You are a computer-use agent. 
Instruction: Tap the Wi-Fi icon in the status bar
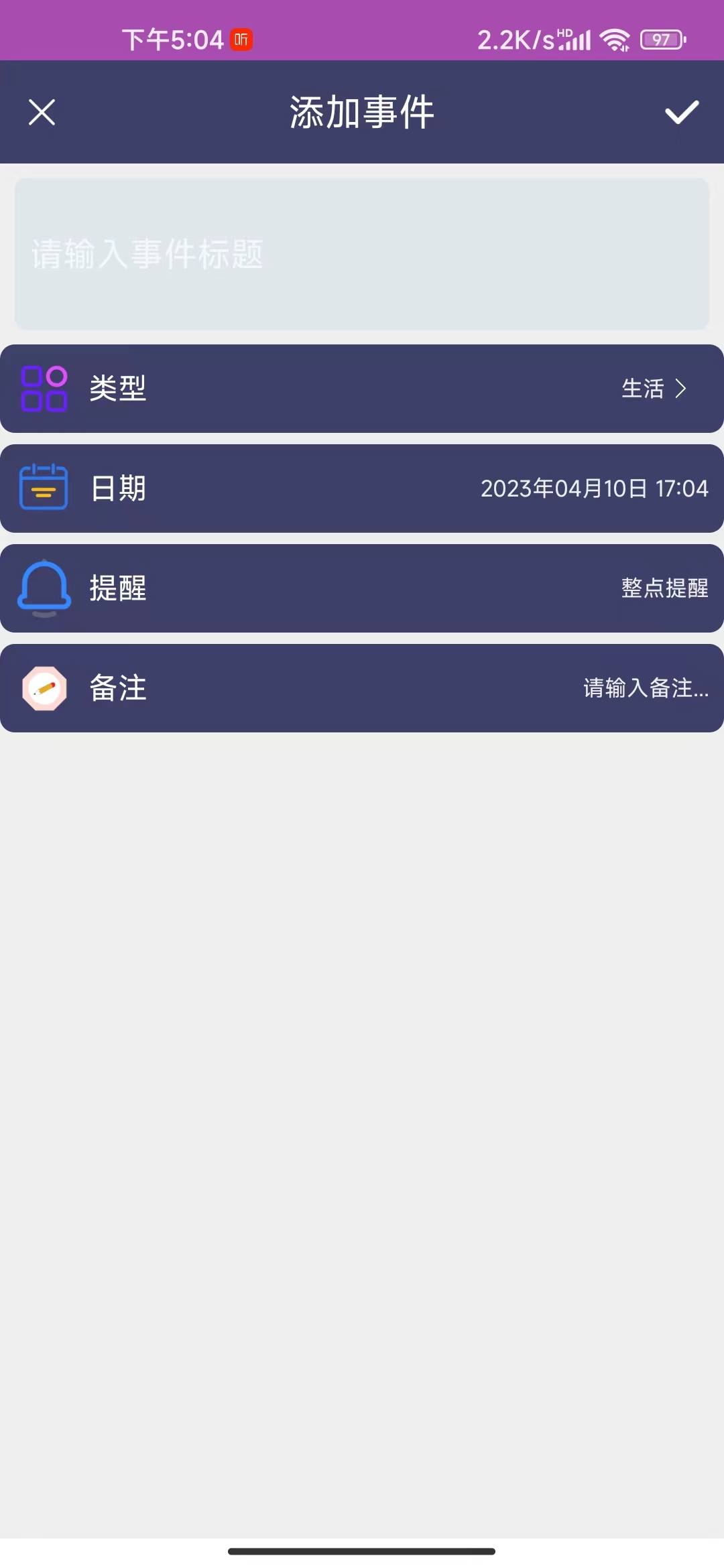[615, 40]
